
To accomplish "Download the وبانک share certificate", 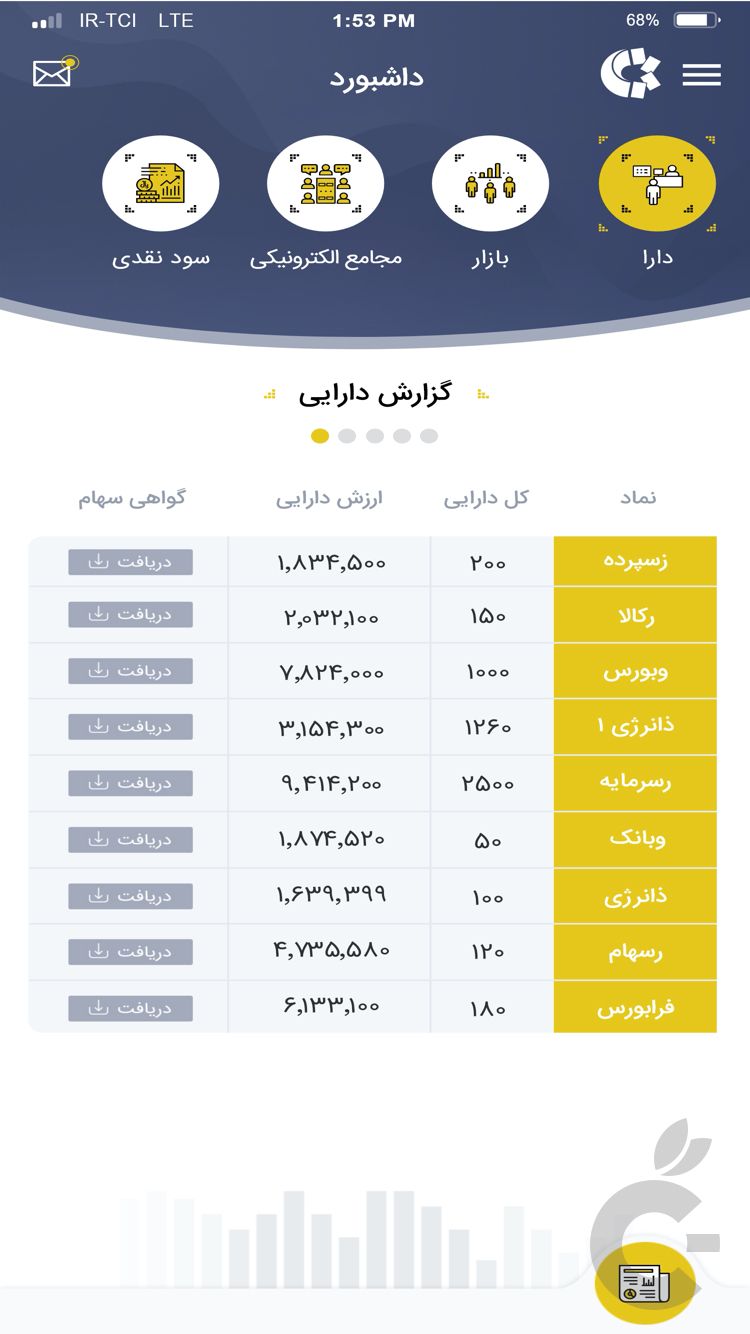I will (130, 840).
